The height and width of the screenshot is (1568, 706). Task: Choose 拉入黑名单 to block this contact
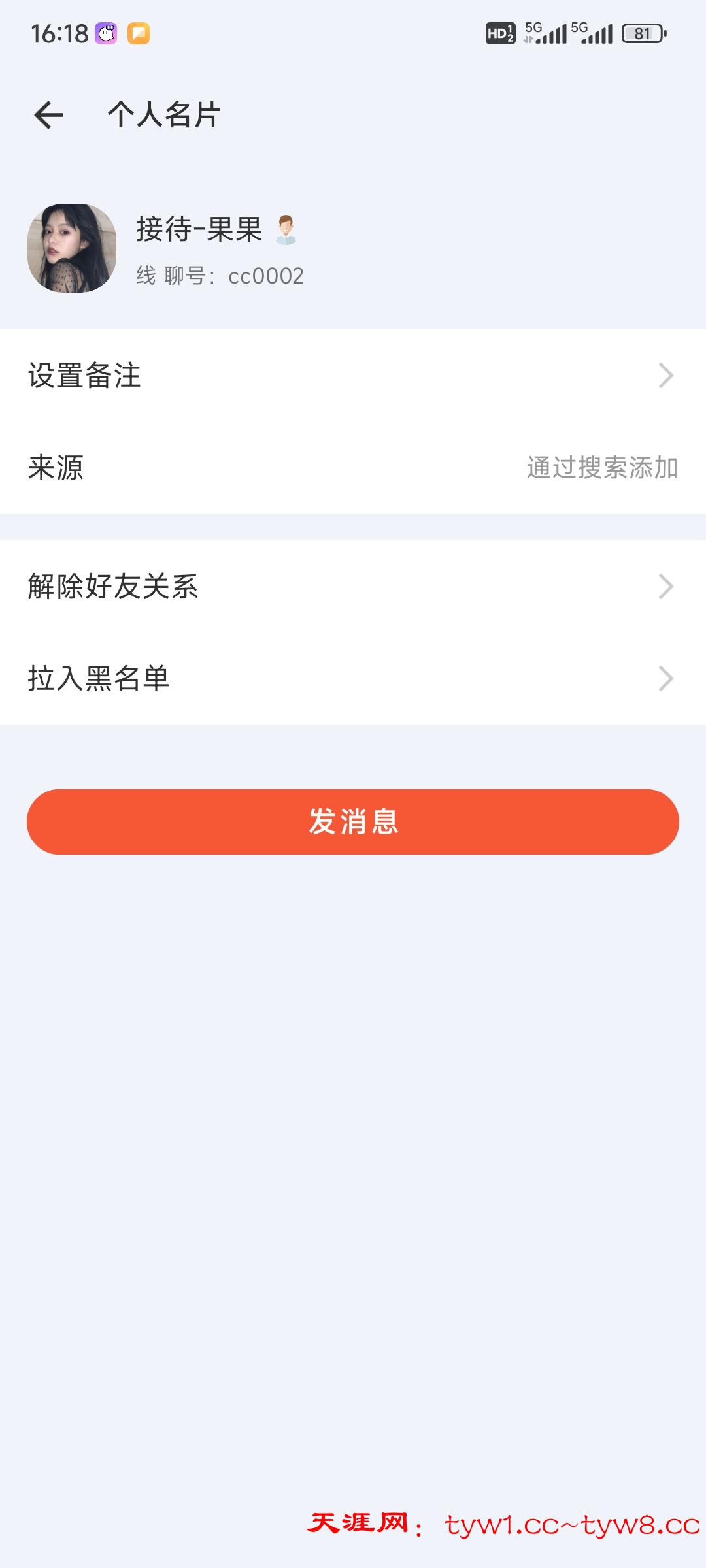click(x=353, y=678)
